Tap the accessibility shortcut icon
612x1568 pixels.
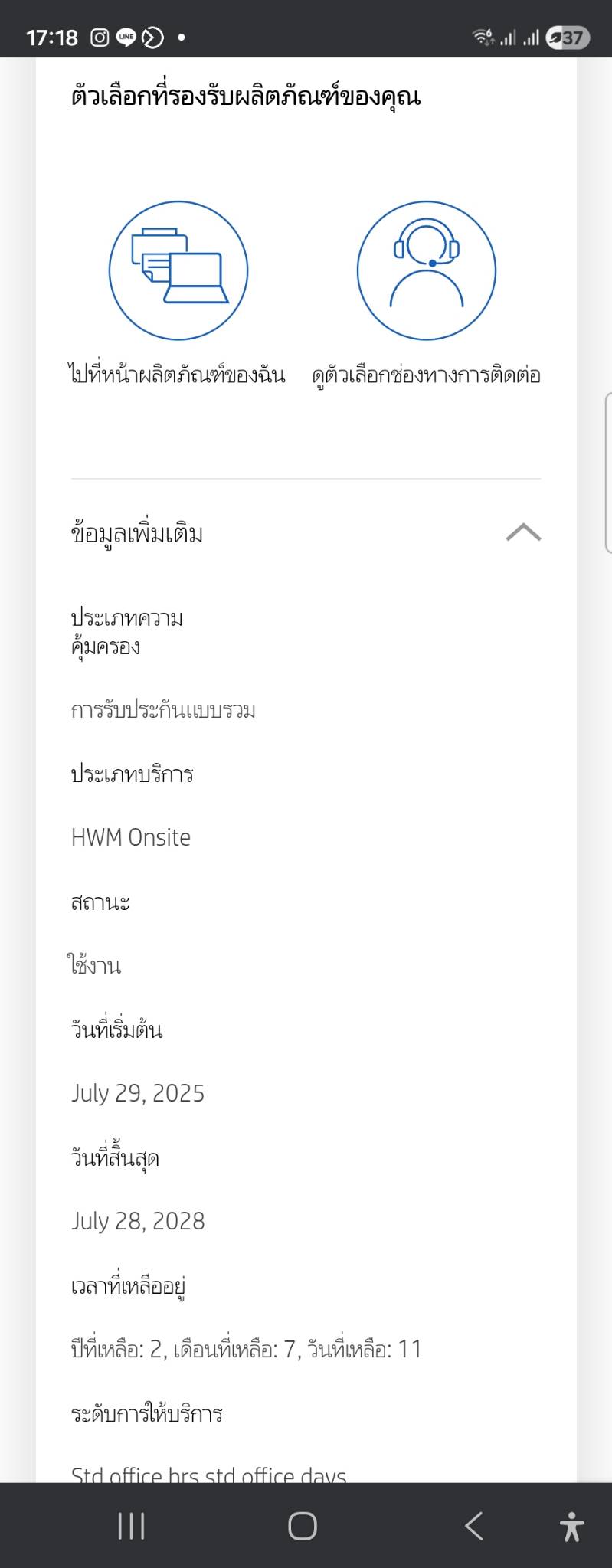[x=571, y=1526]
